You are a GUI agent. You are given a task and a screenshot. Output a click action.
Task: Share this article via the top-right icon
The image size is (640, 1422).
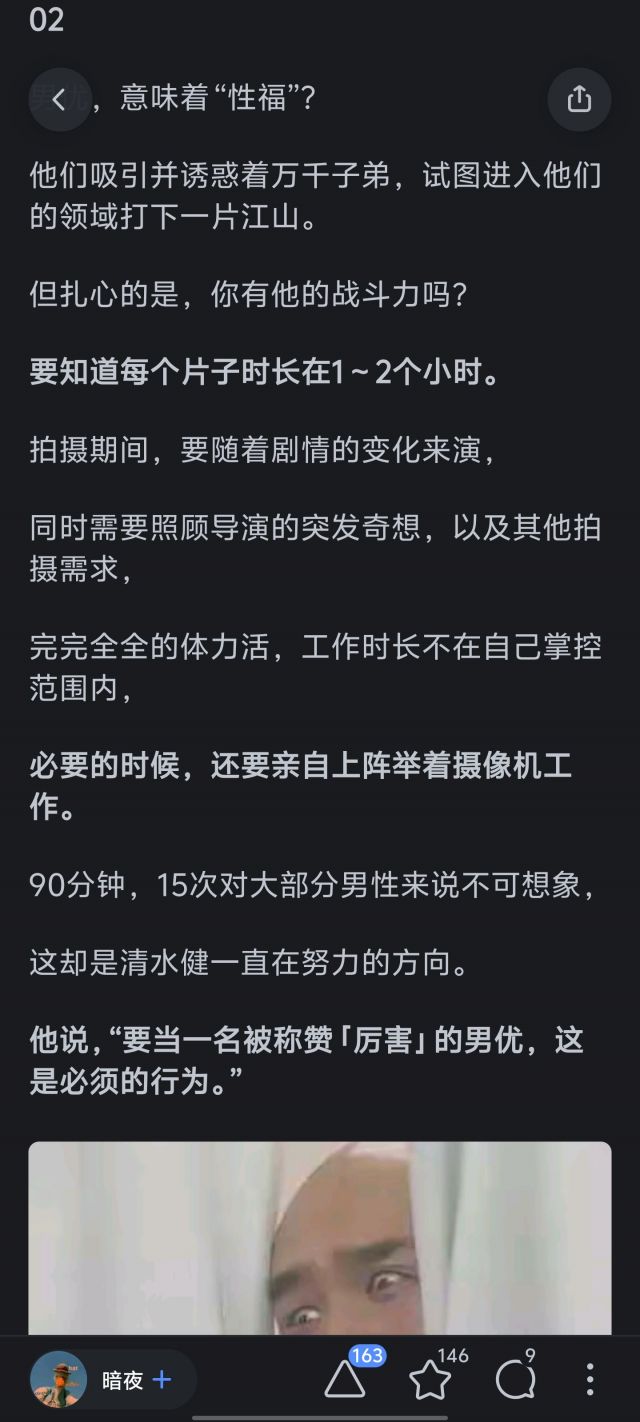tap(579, 99)
